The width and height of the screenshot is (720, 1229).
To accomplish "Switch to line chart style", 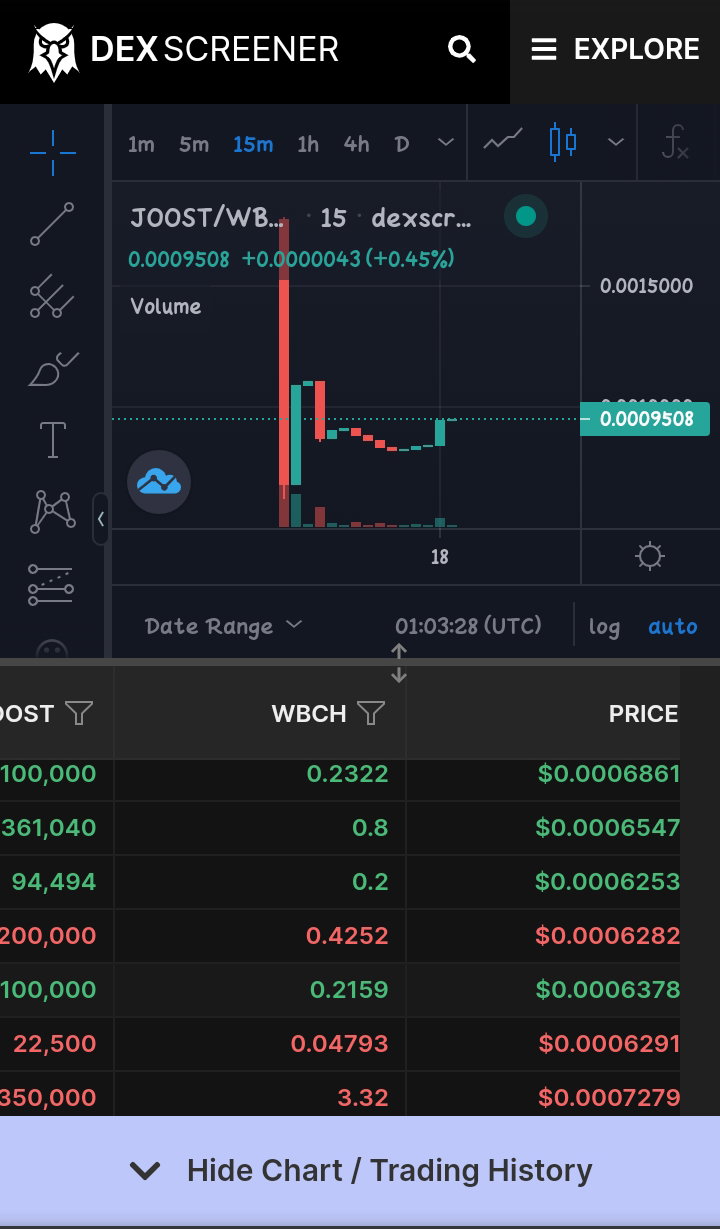I will [x=502, y=142].
